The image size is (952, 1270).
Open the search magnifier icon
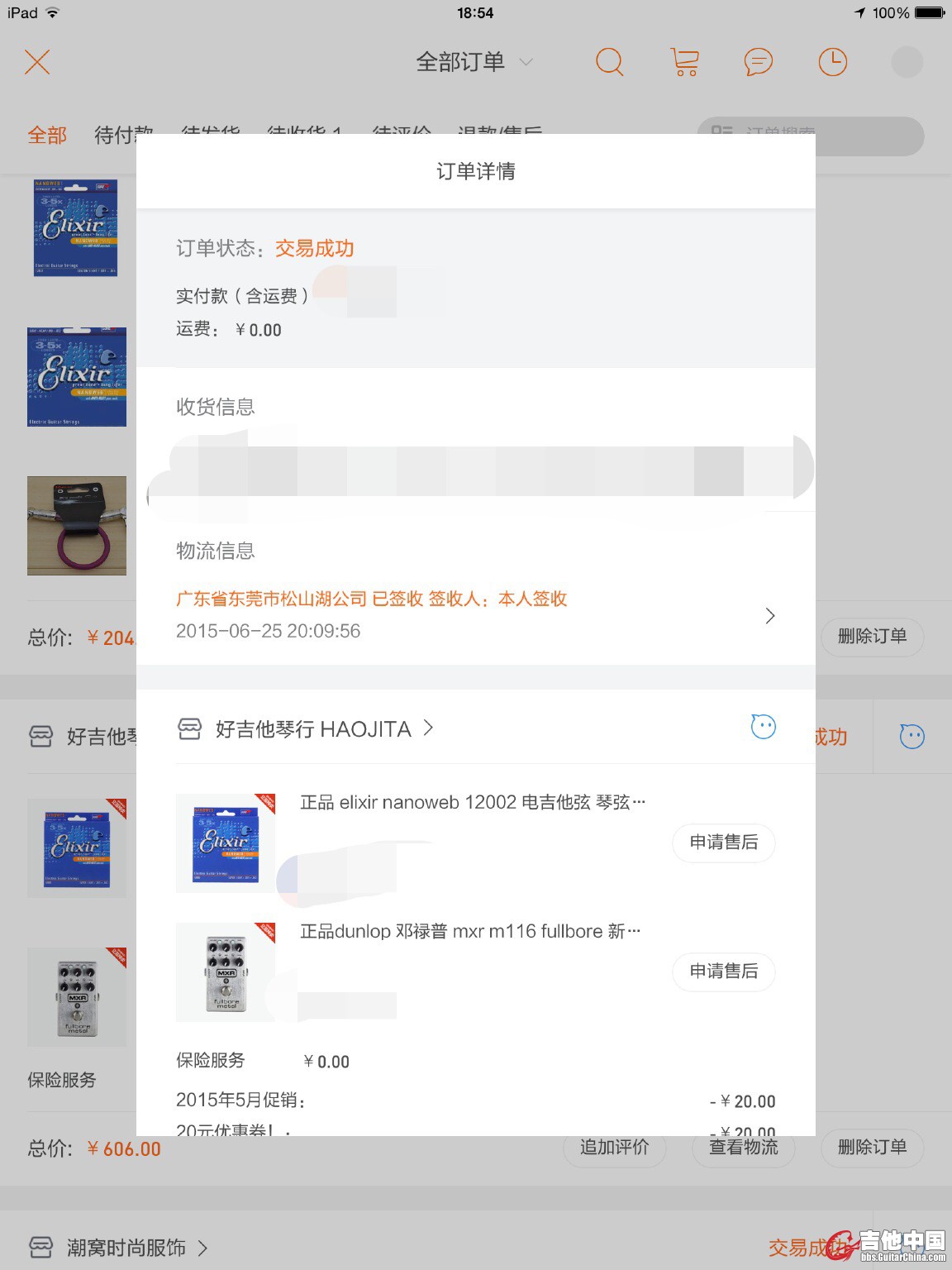click(x=609, y=62)
